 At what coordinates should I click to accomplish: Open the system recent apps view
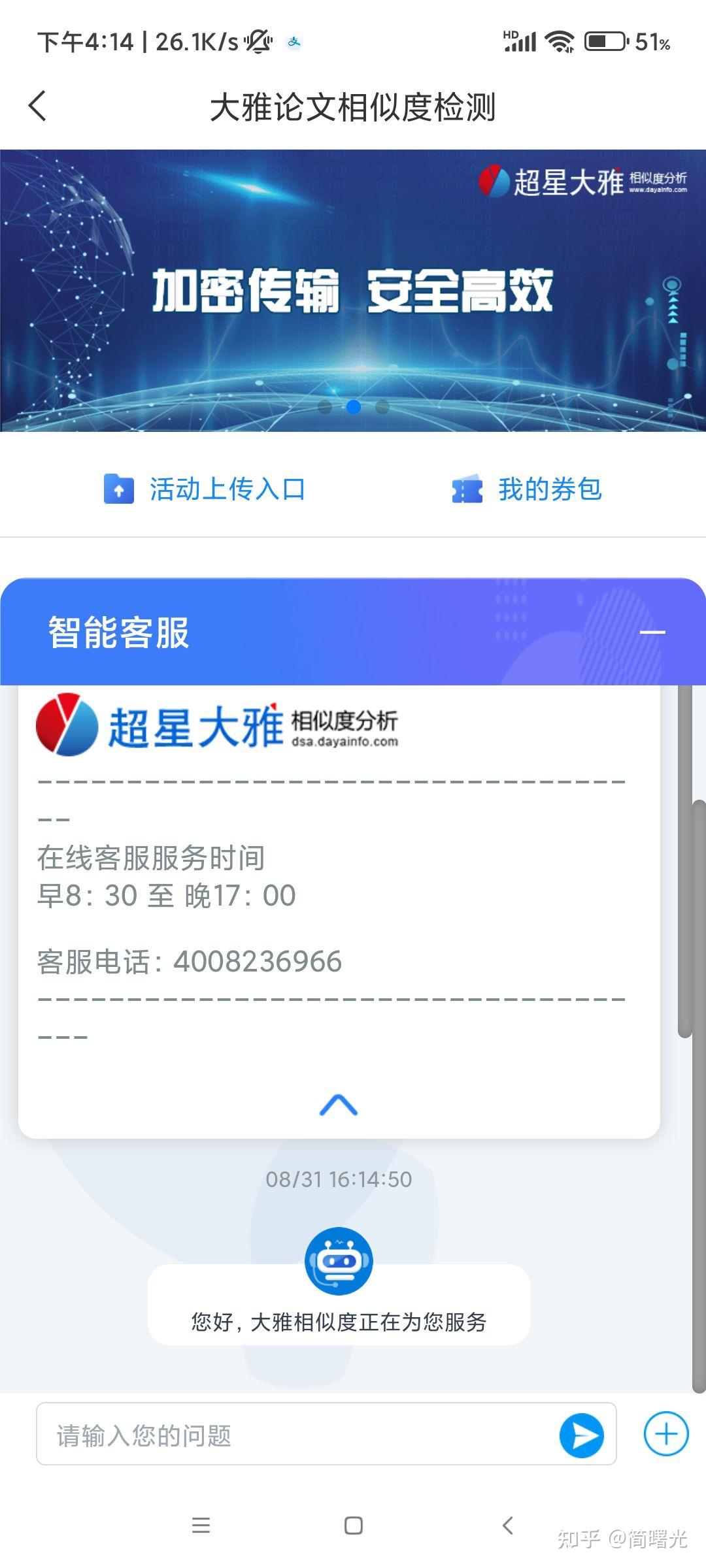[201, 1526]
